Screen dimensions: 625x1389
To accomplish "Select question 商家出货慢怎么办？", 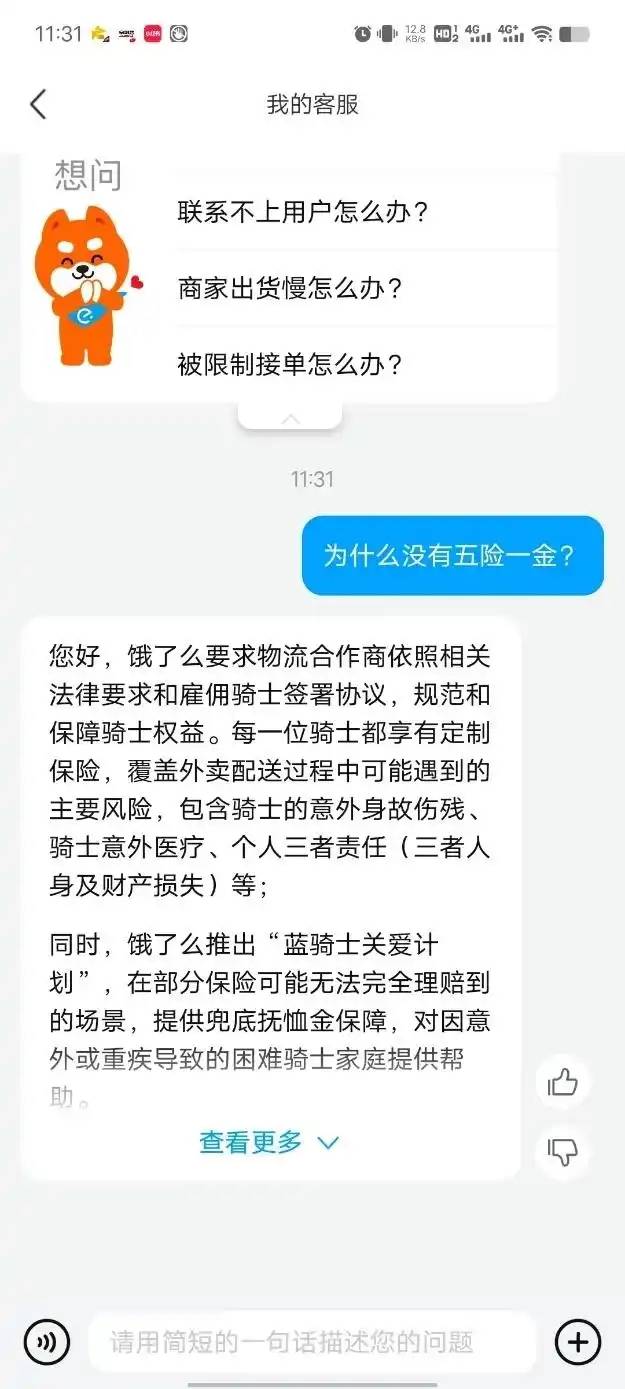I will pos(290,289).
